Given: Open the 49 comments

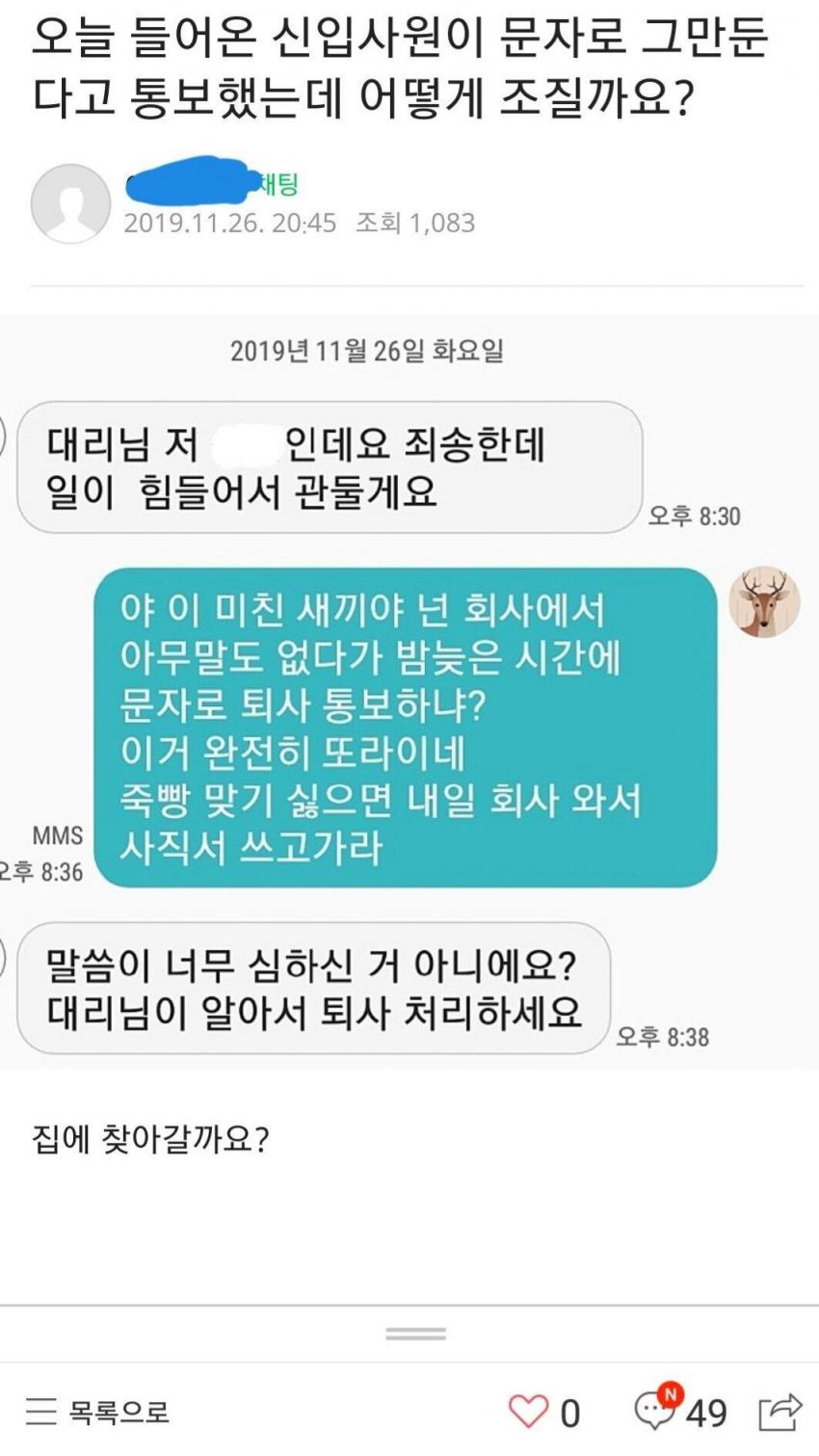Looking at the screenshot, I should 680,1412.
